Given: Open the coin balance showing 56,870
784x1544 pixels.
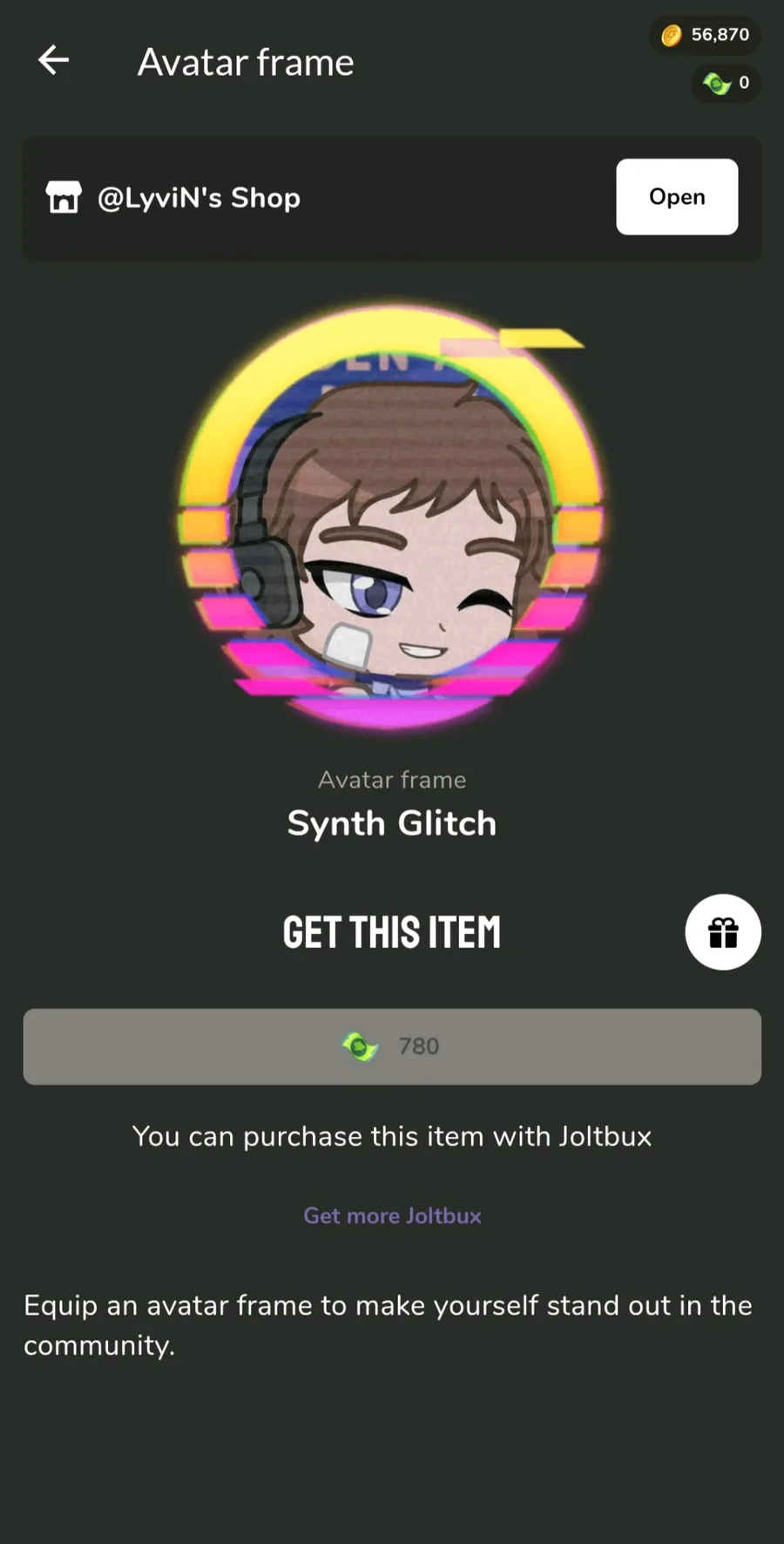Looking at the screenshot, I should [706, 35].
